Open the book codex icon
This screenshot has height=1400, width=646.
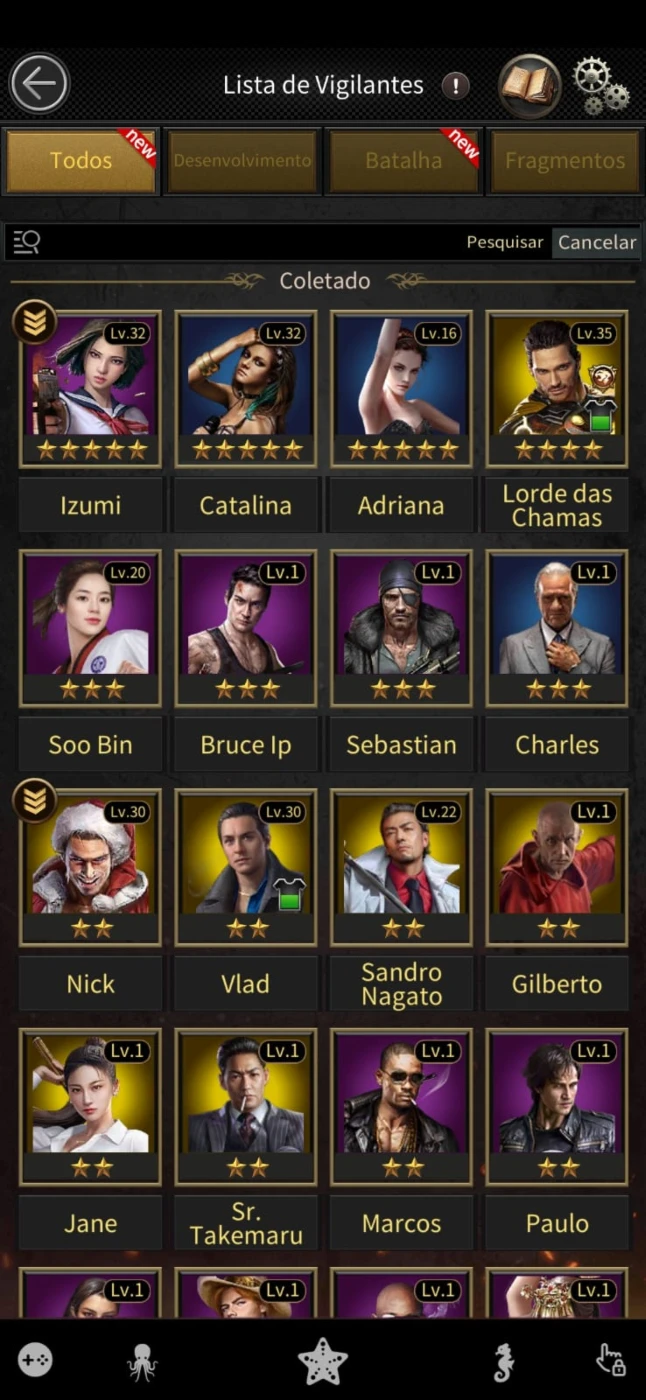click(529, 86)
